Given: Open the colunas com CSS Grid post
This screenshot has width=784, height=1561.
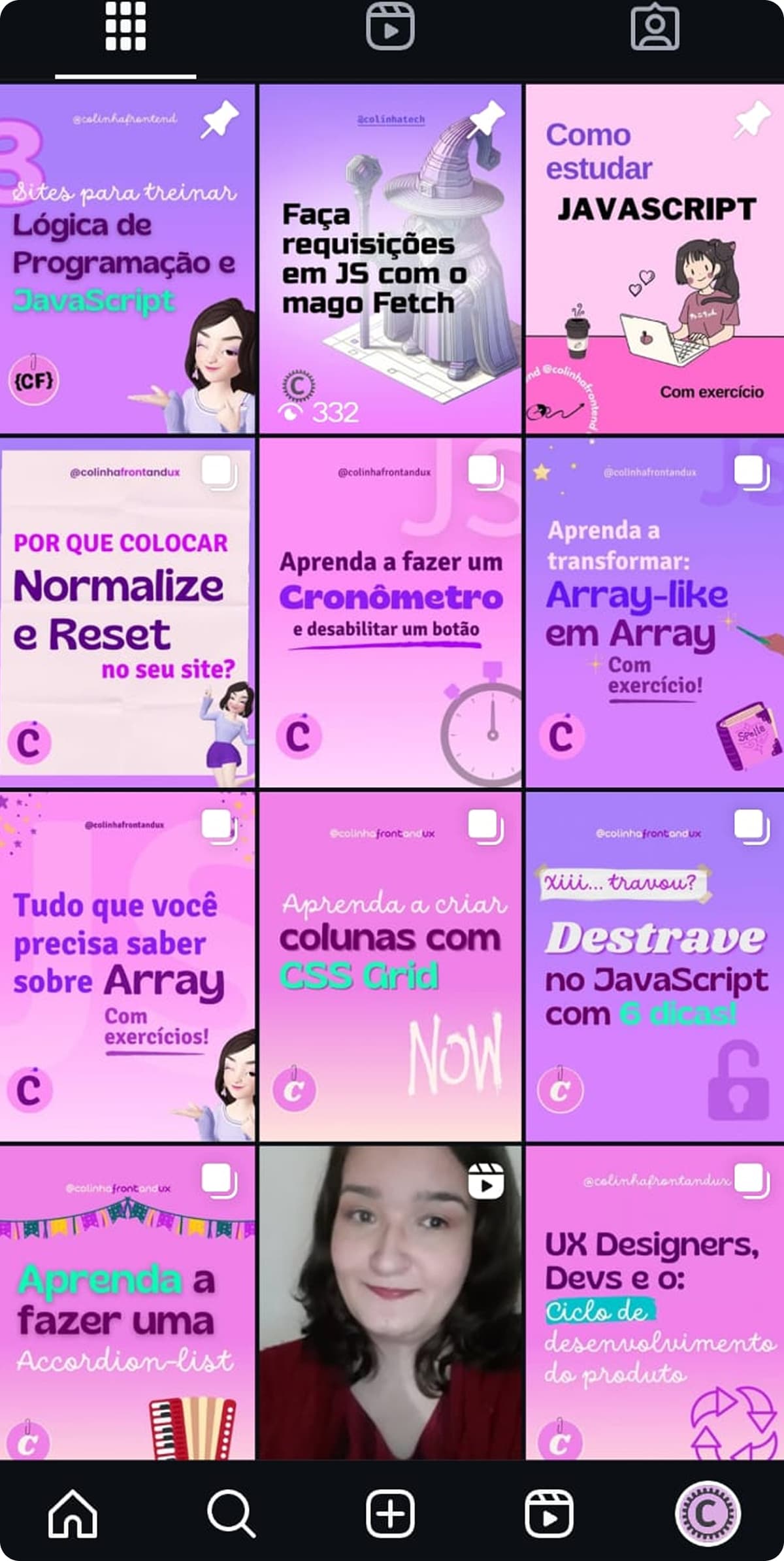Looking at the screenshot, I should coord(390,966).
